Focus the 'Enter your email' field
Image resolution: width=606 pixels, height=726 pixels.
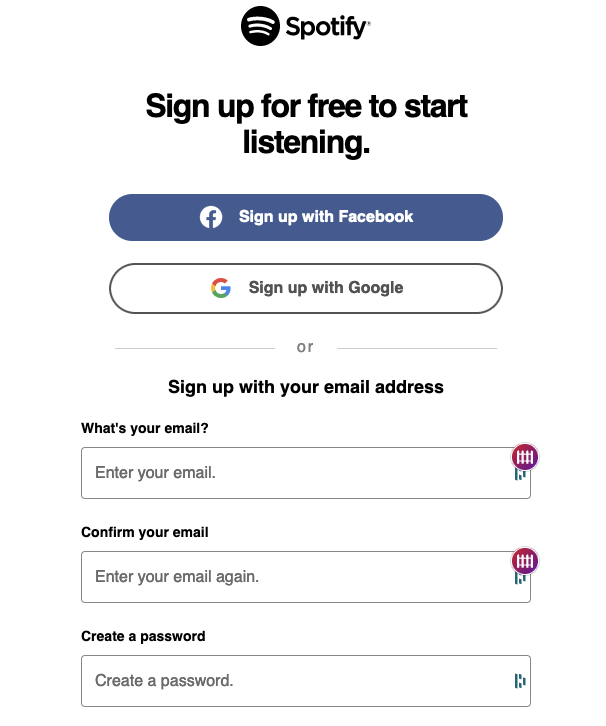tap(295, 473)
